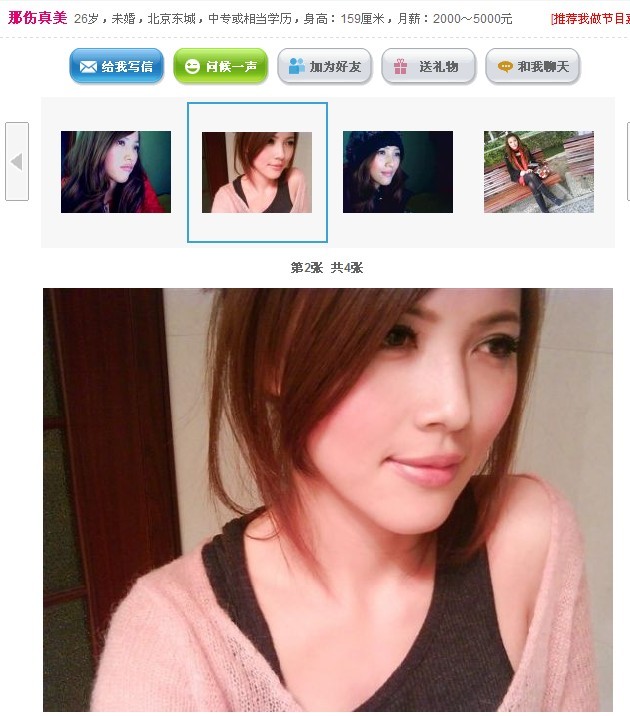Show previous photos with left arrow

(17, 161)
